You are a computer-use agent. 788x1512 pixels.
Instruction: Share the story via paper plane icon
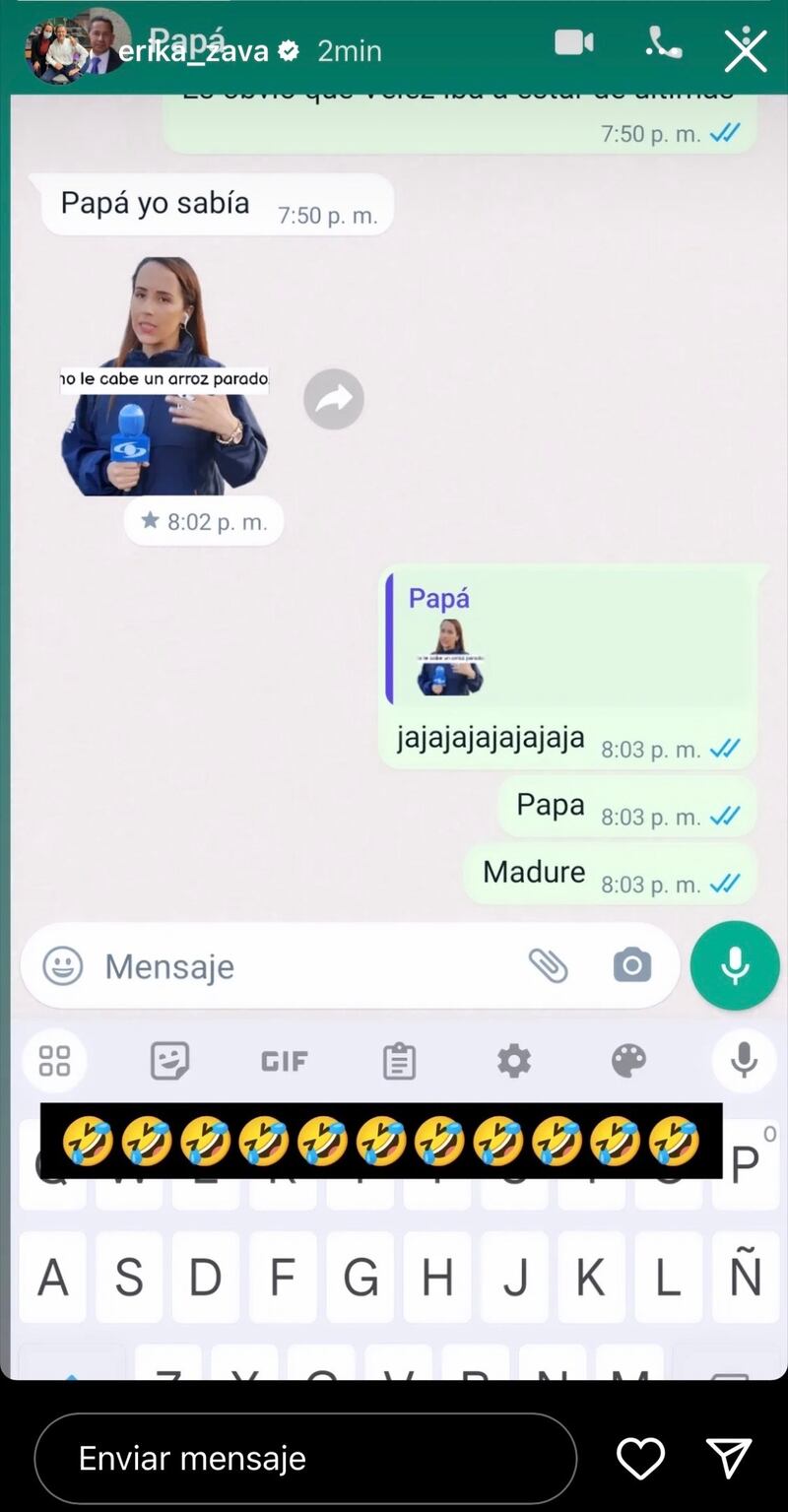pos(729,1458)
